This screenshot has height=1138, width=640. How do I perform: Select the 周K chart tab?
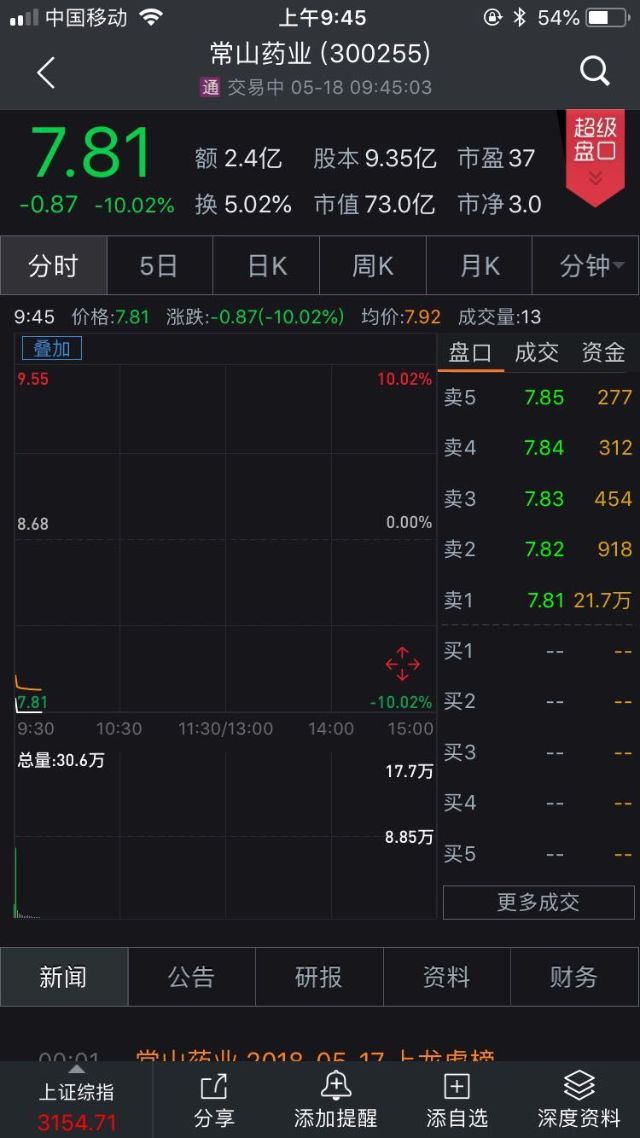[373, 265]
